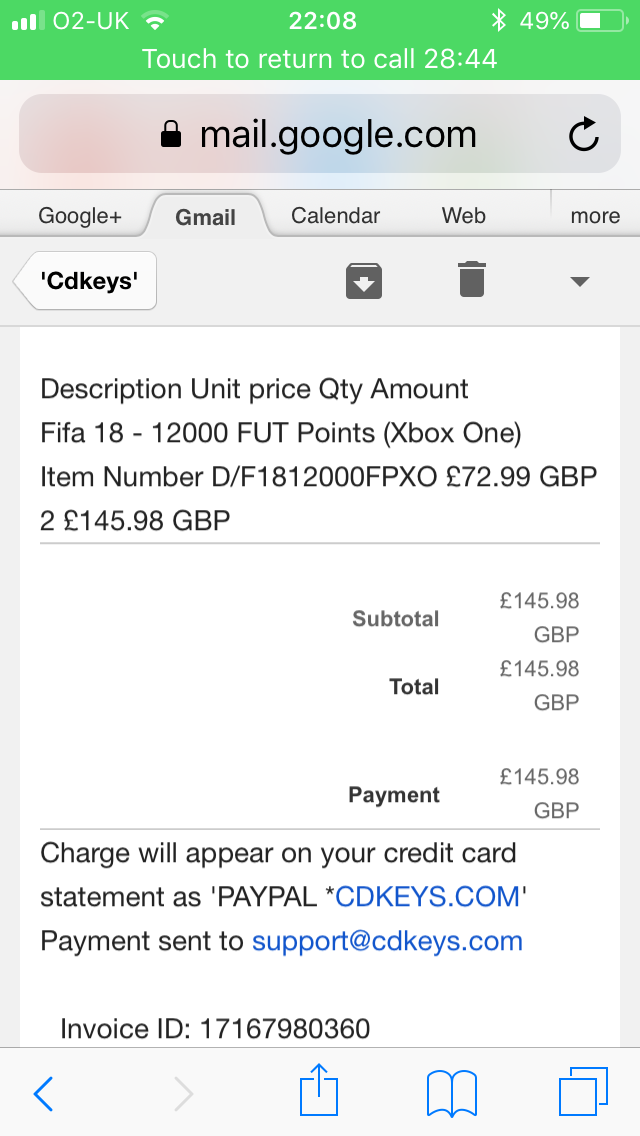Open Safari share sheet
The height and width of the screenshot is (1136, 640).
pos(319,1089)
